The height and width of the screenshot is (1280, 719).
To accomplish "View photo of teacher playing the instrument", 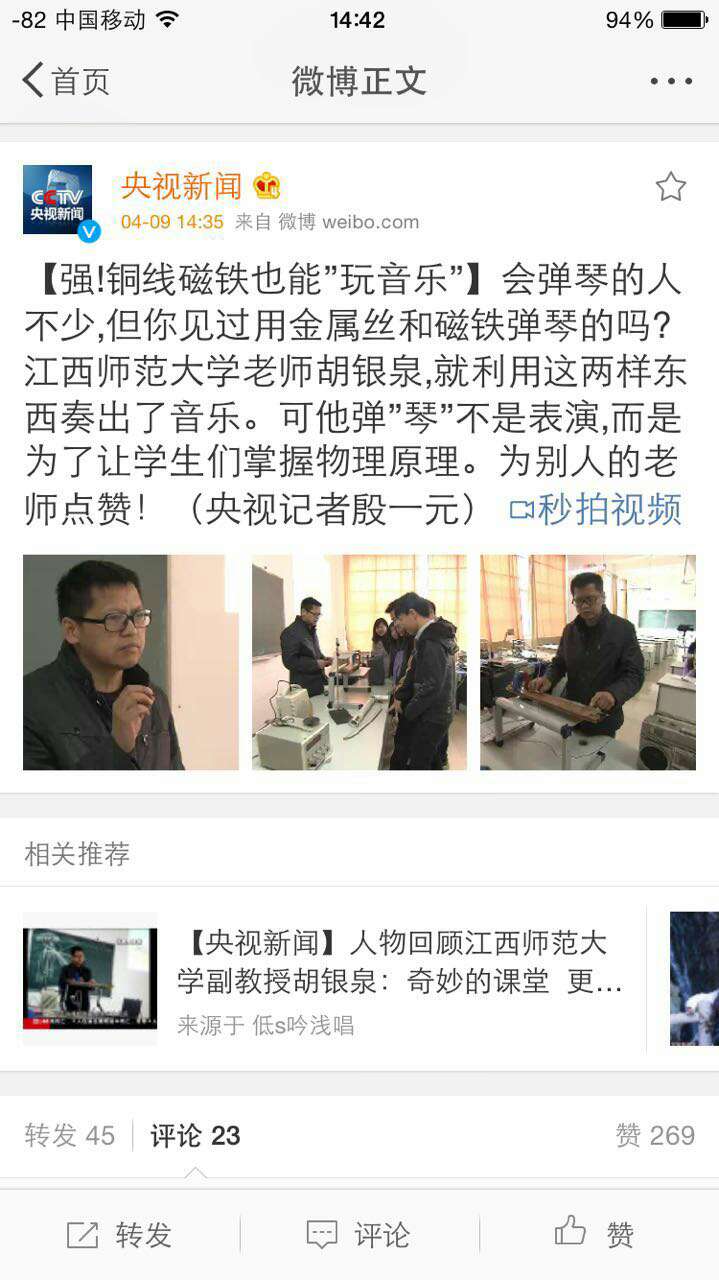I will tap(588, 662).
